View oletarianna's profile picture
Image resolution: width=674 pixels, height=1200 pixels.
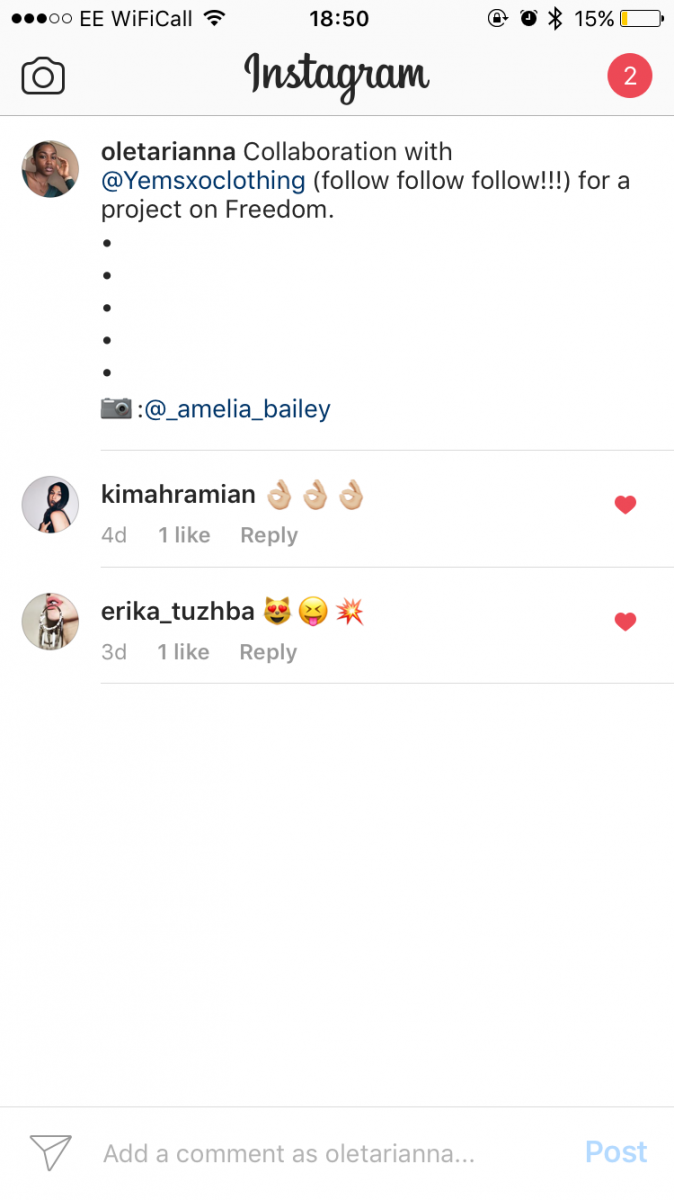50,168
